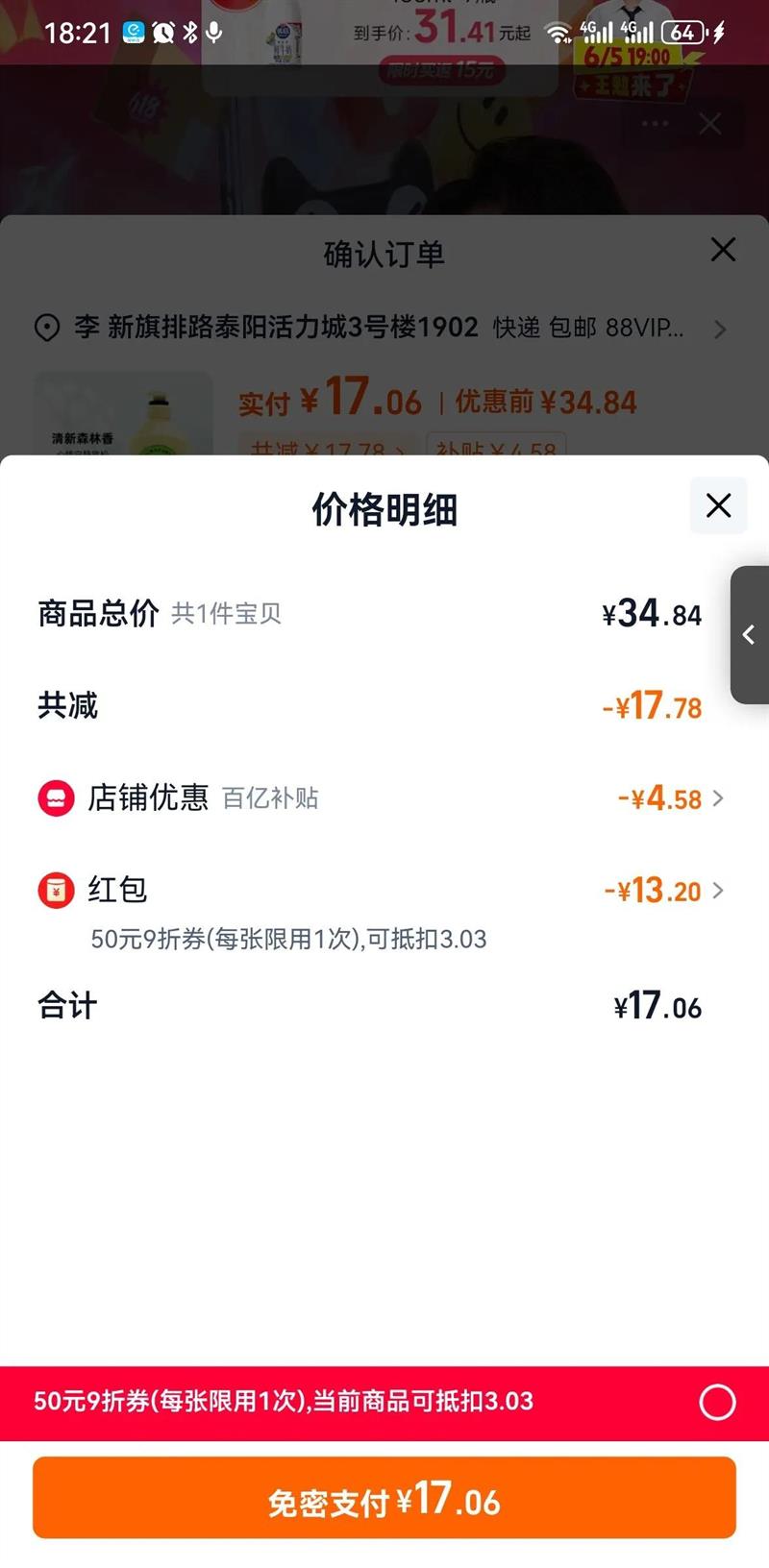
Task: Pay ¥17.06 with 免密支付 button
Action: pyautogui.click(x=384, y=1498)
